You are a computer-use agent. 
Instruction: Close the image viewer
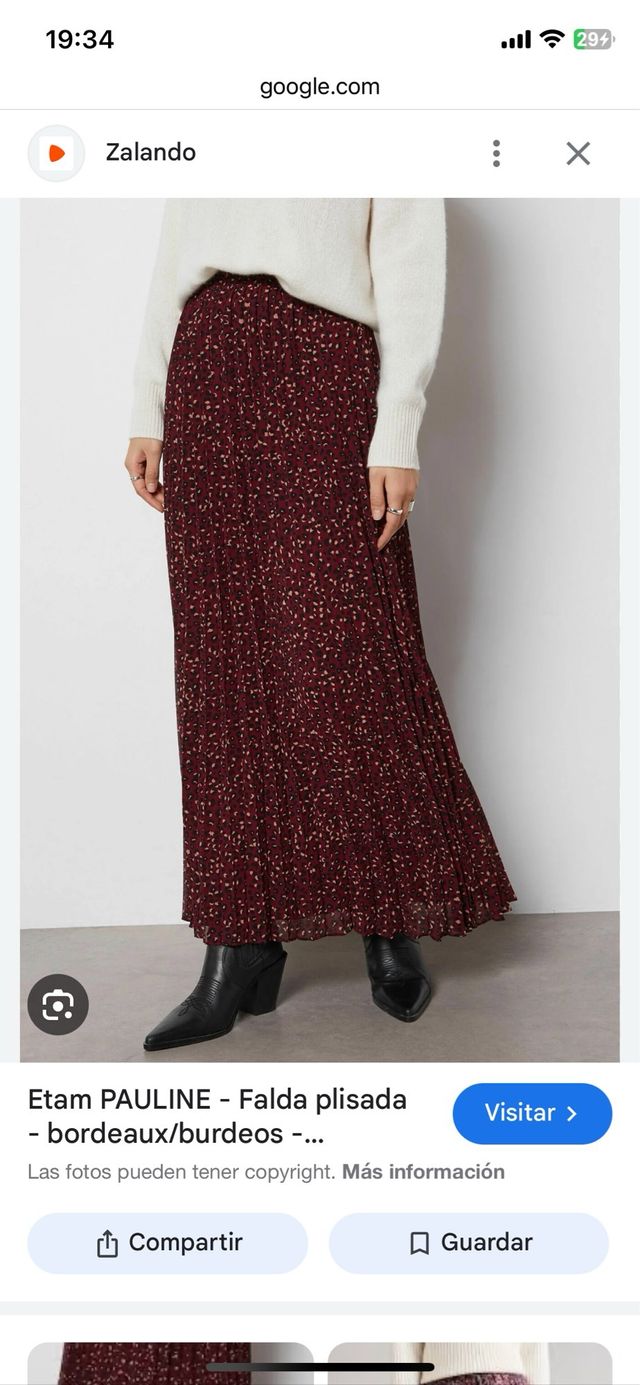click(578, 153)
